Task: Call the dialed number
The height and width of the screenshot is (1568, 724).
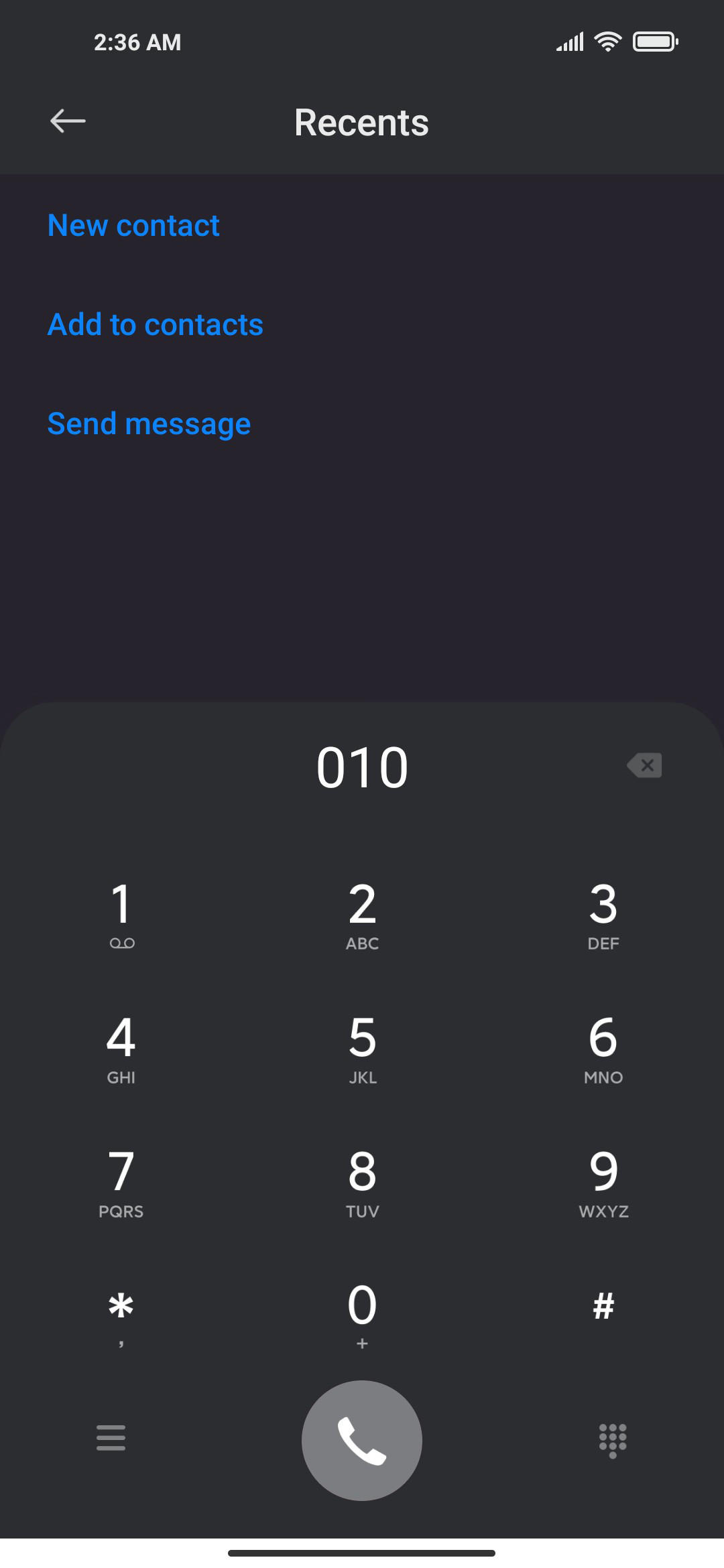Action: tap(362, 1441)
